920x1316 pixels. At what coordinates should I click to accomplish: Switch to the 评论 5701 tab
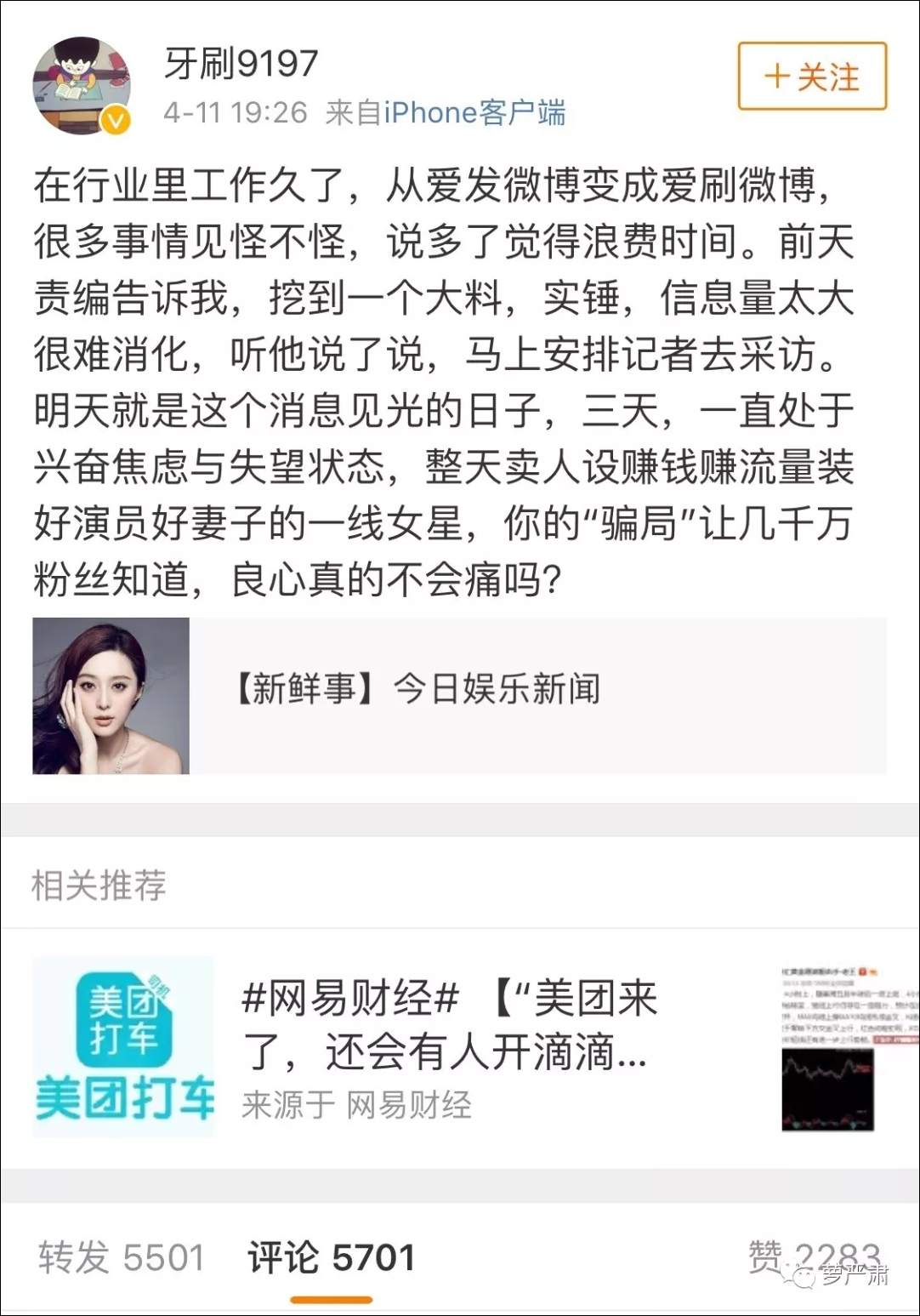point(331,1257)
